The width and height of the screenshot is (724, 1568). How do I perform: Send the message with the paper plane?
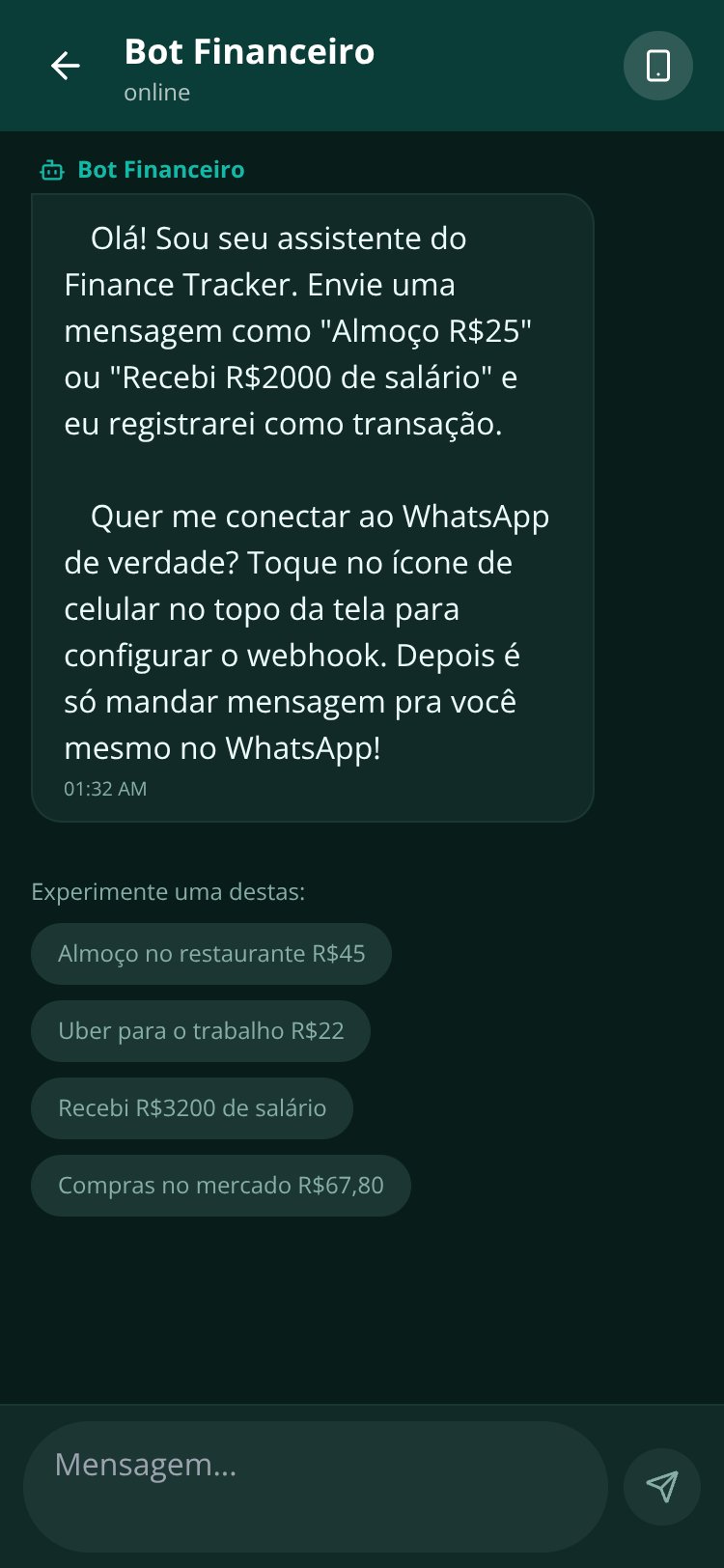point(662,1487)
